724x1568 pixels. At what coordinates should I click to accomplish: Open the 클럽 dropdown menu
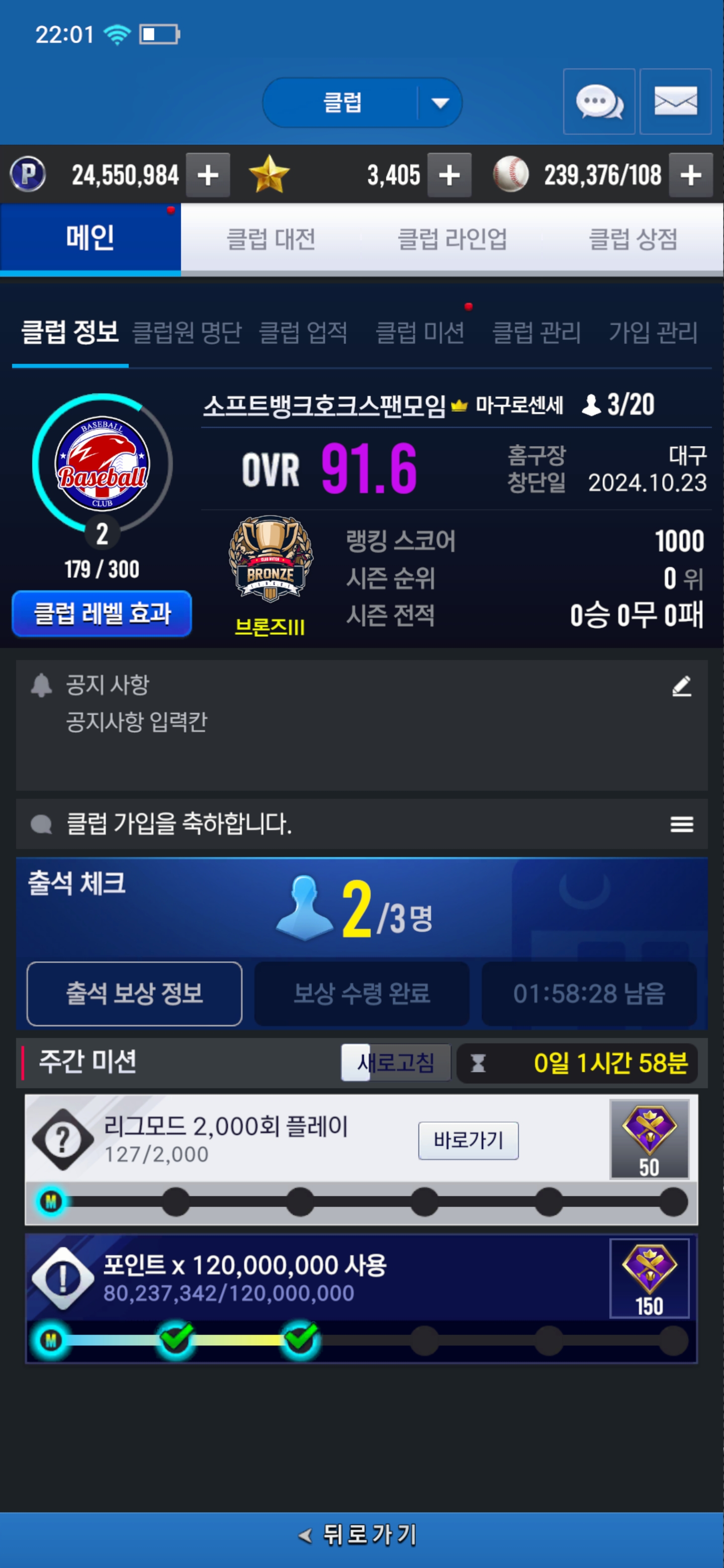tap(361, 102)
